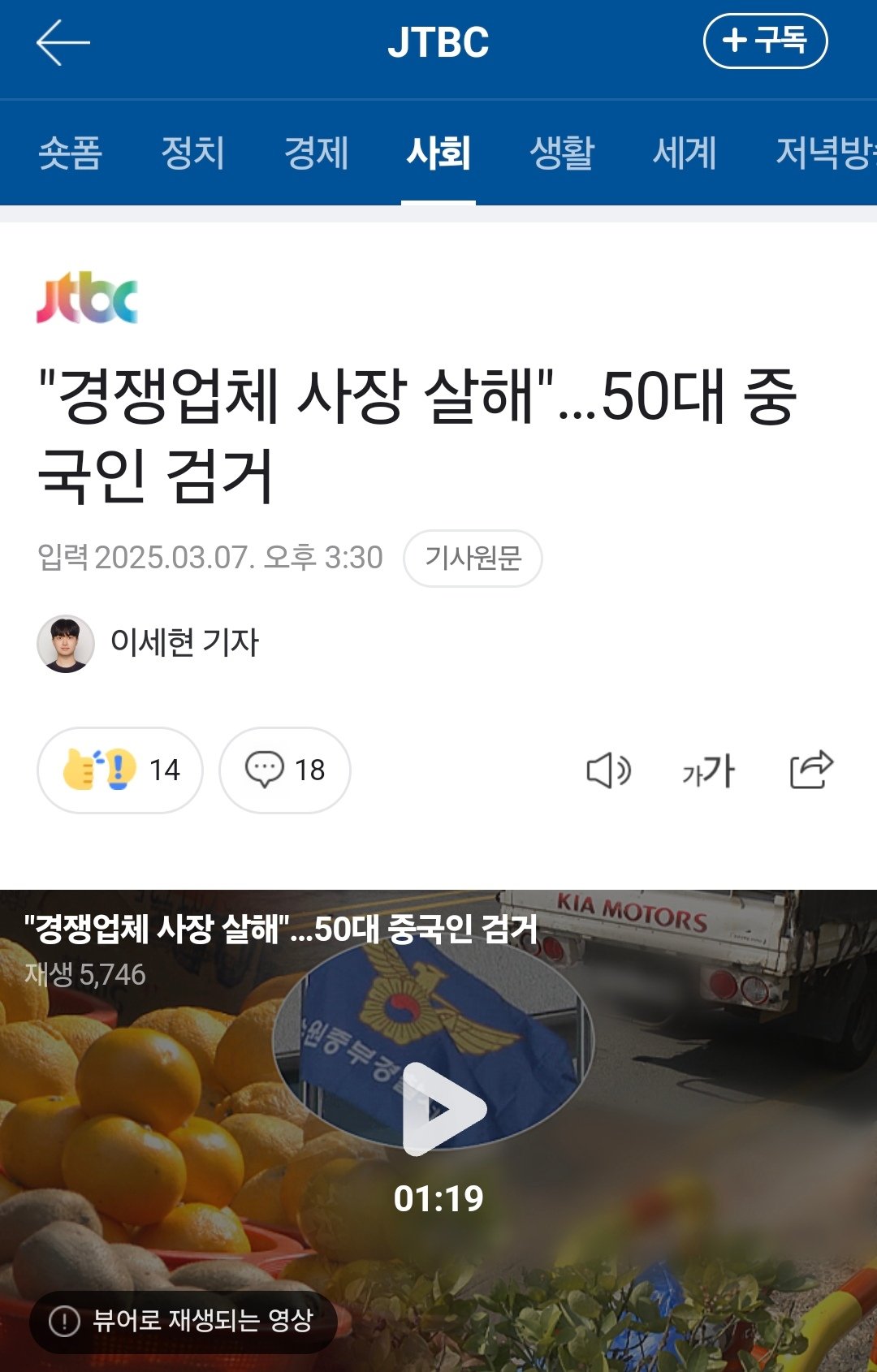Switch to the 정치 tab

click(x=192, y=153)
